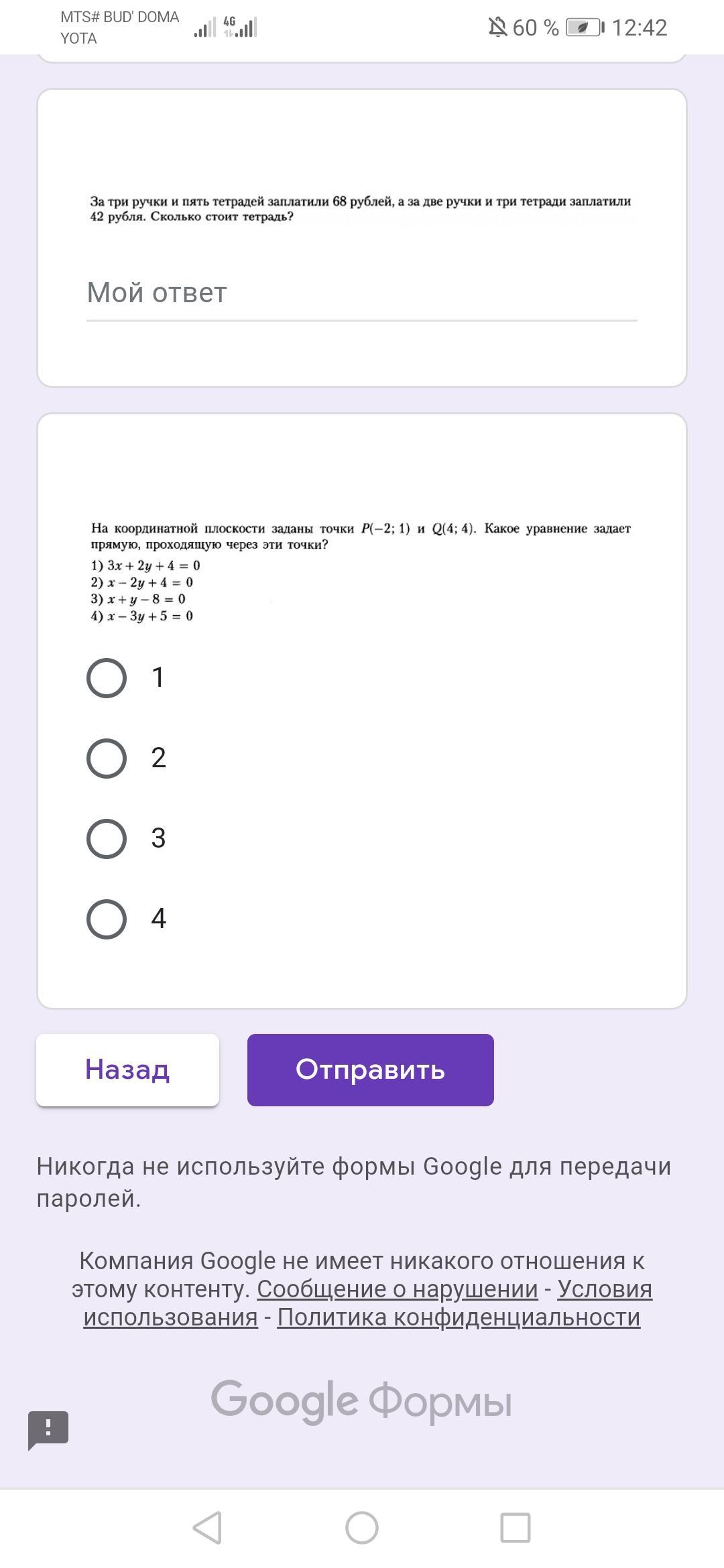724x1568 pixels.
Task: Select radio option 2
Action: point(107,759)
